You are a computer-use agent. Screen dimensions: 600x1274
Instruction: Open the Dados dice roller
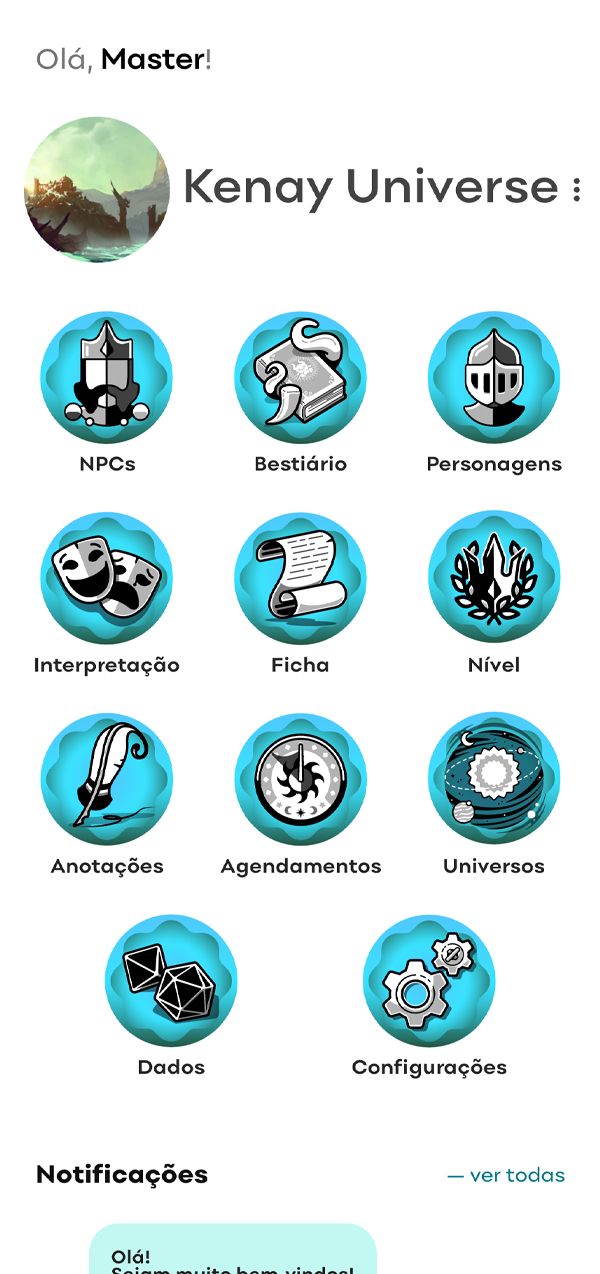coord(171,981)
